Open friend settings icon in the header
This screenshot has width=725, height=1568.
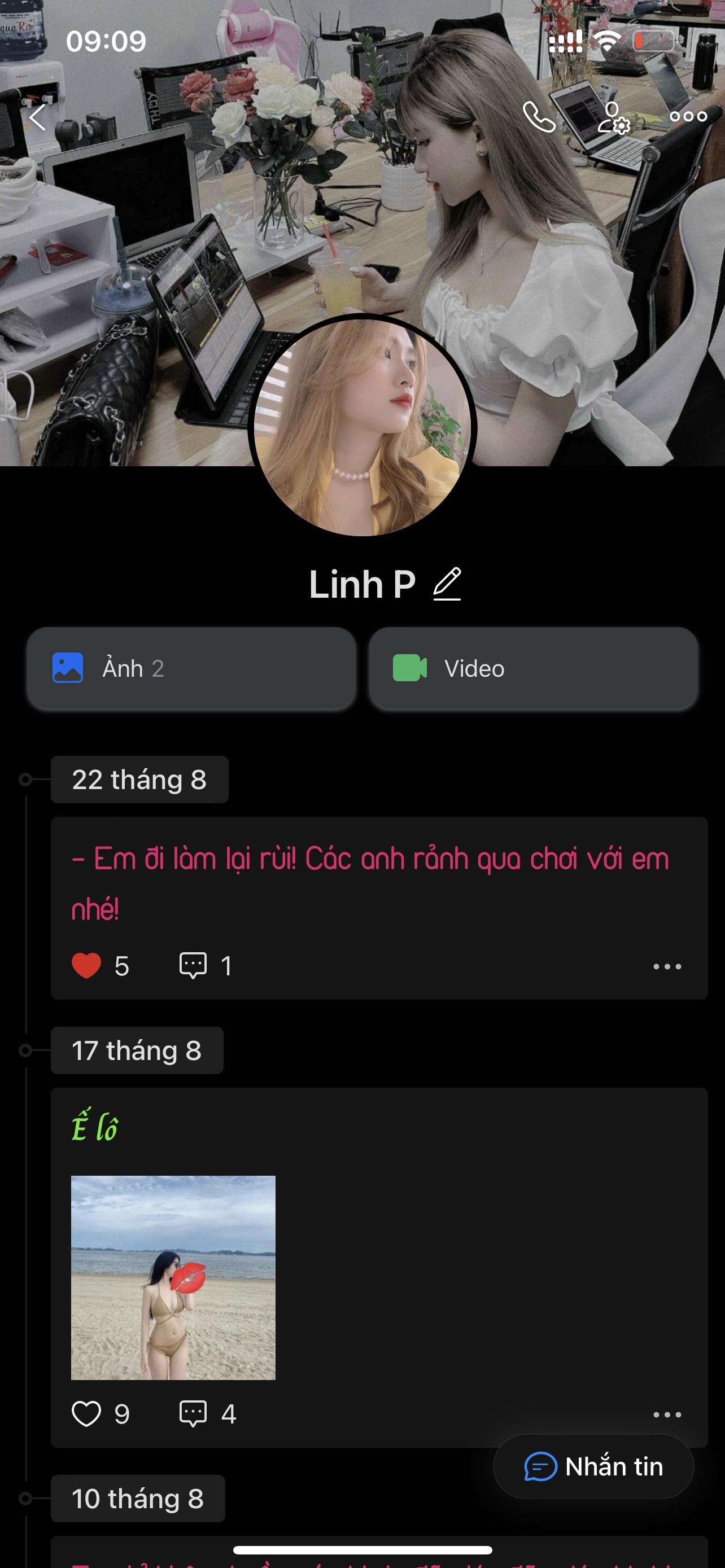(x=613, y=117)
